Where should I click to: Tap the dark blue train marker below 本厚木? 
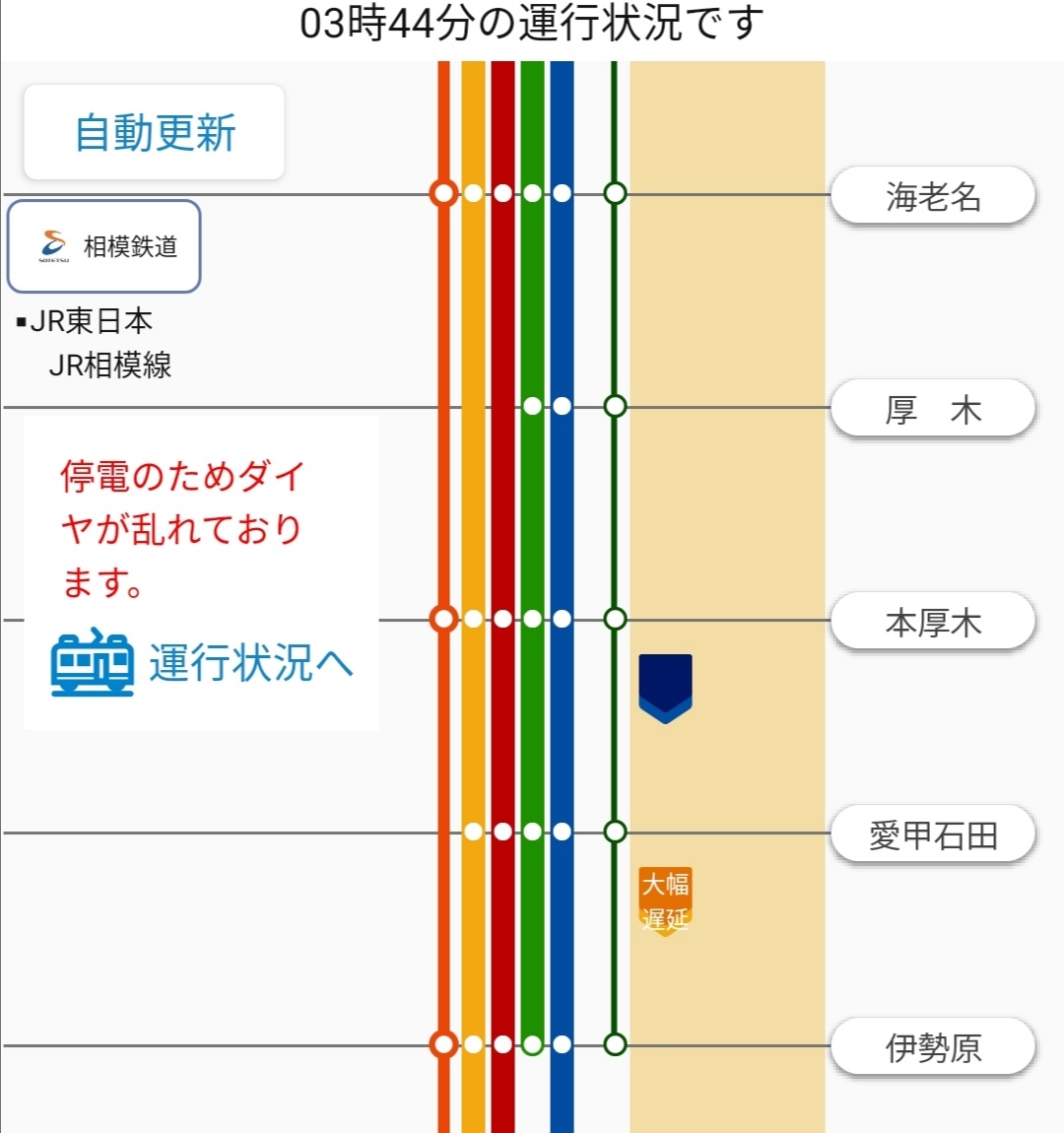click(665, 687)
